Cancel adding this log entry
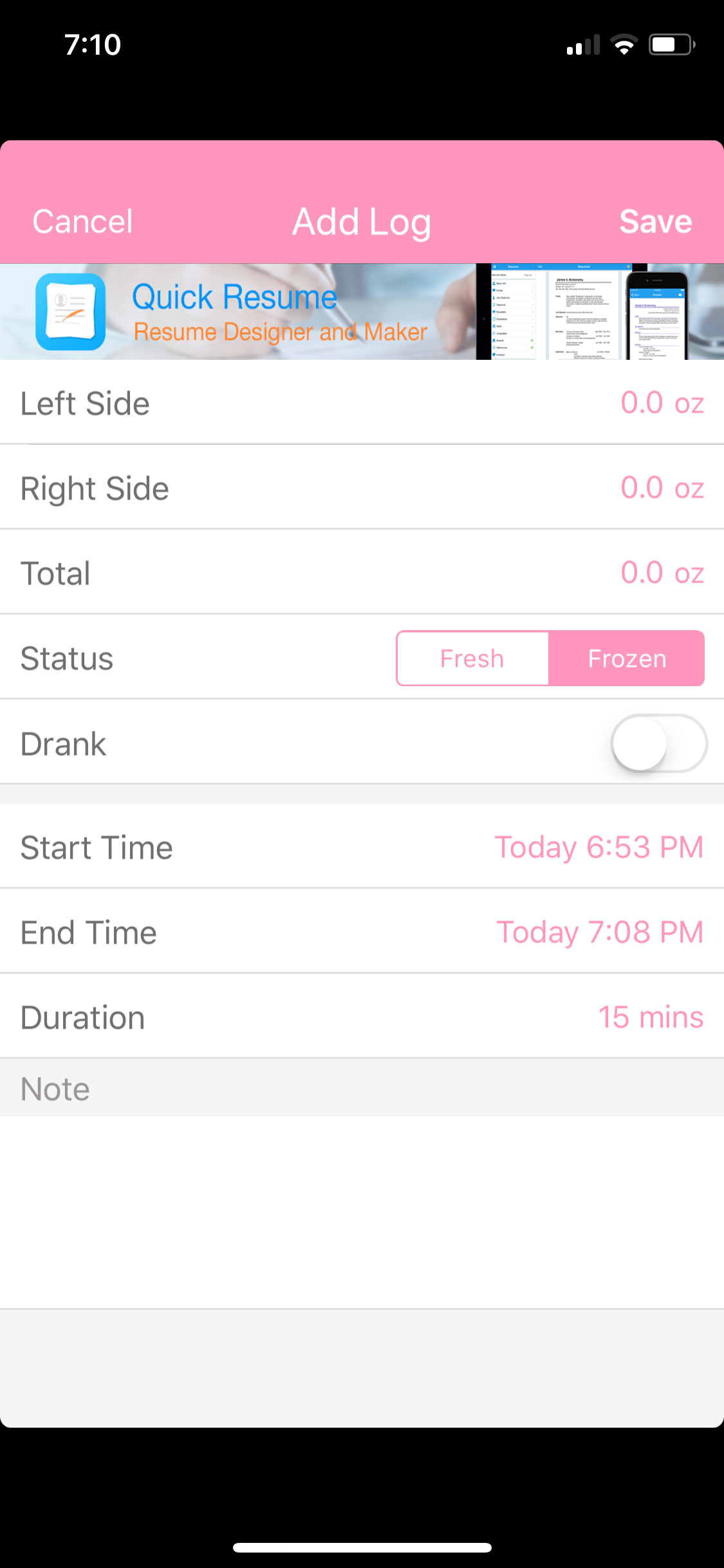724x1568 pixels. [82, 221]
